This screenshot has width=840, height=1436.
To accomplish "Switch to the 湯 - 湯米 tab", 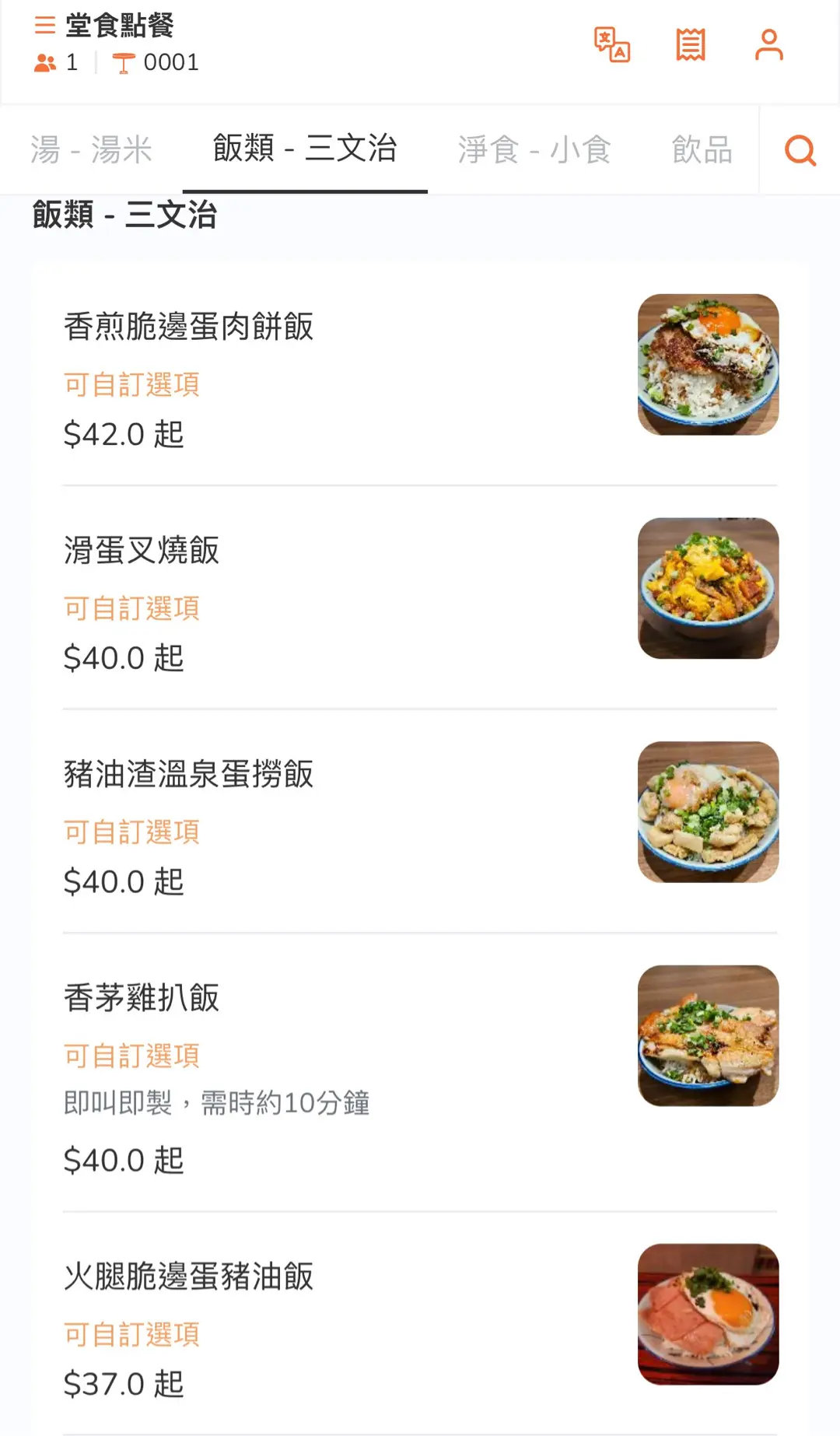I will click(x=91, y=150).
